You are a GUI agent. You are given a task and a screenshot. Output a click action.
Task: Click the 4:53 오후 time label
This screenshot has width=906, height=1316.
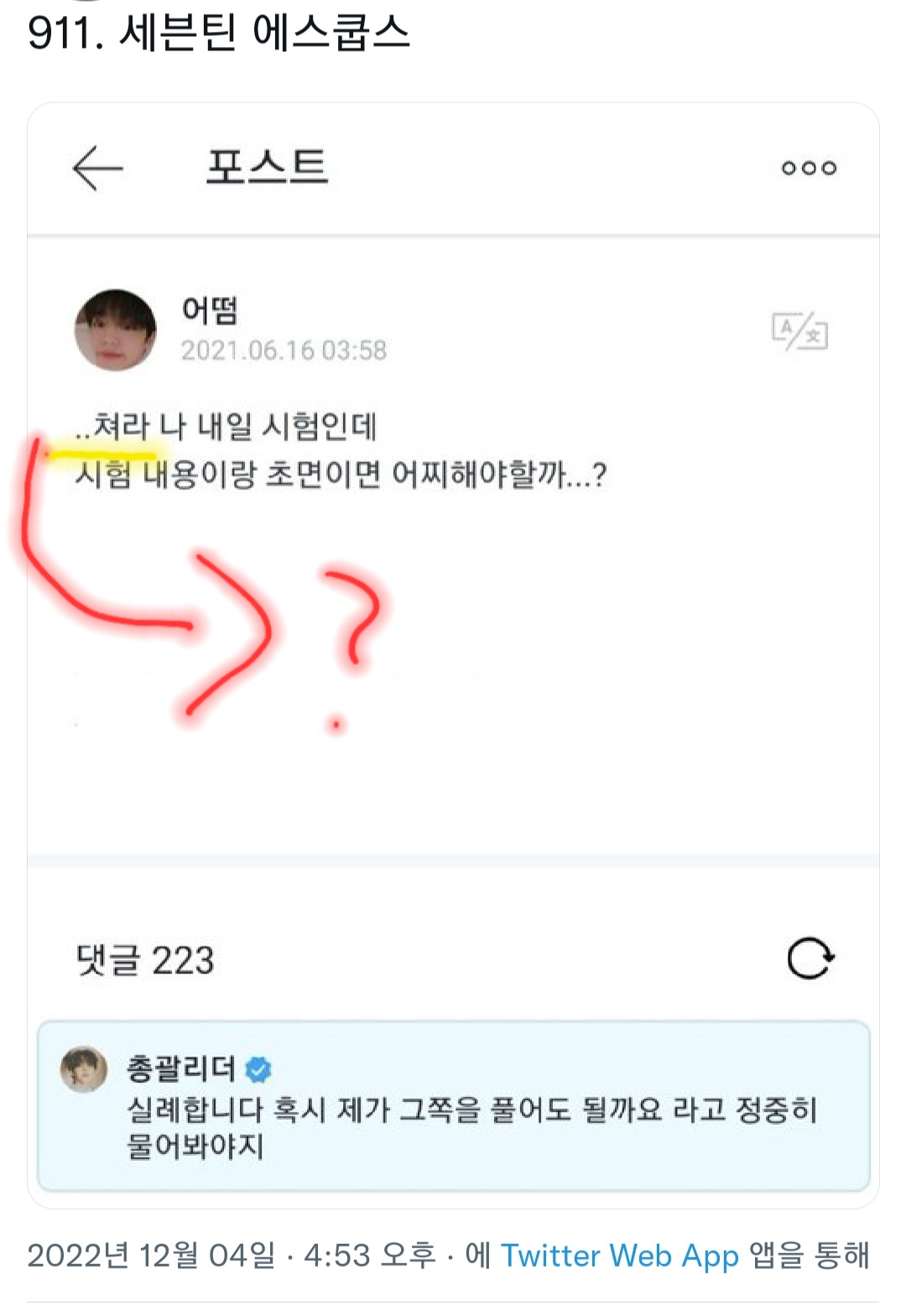pos(367,1256)
